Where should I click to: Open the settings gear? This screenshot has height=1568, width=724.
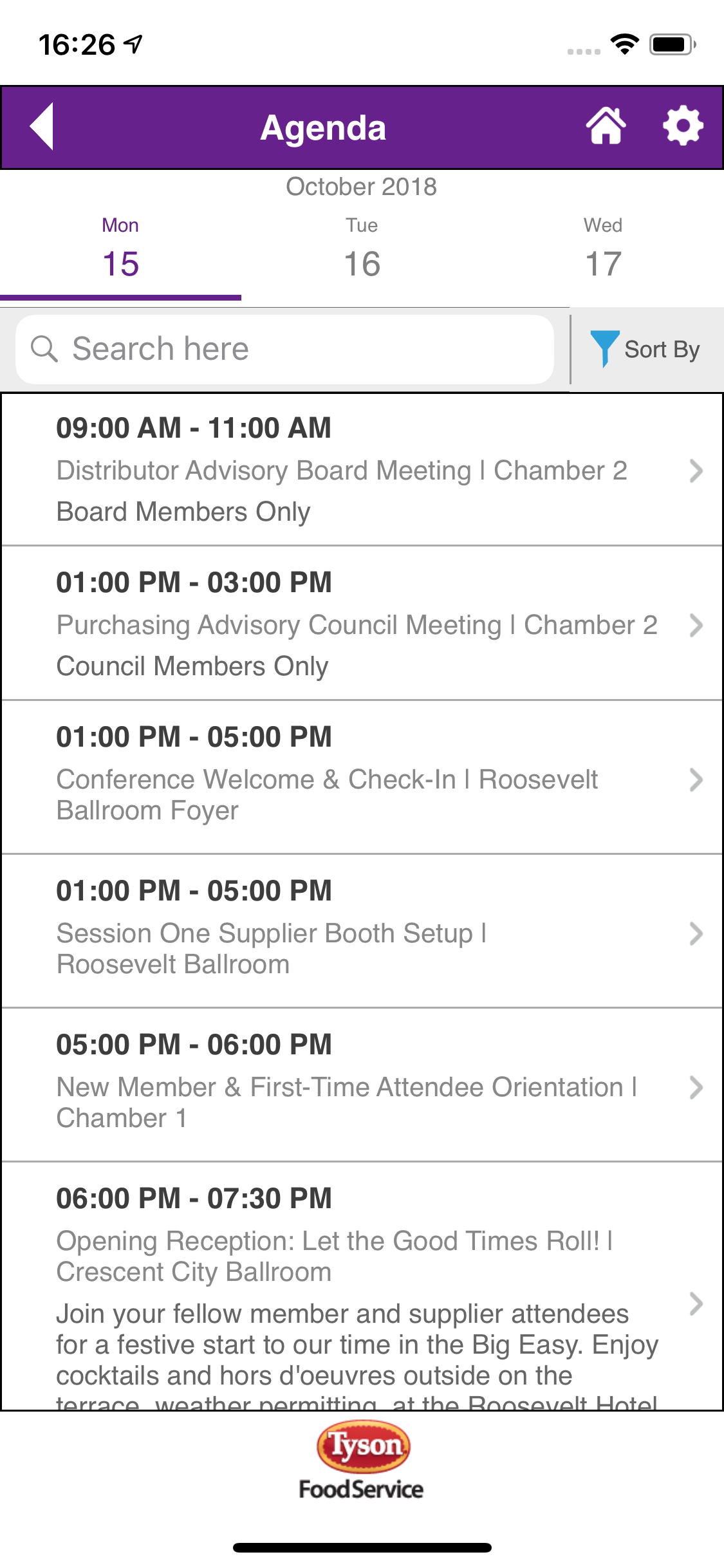(x=683, y=126)
